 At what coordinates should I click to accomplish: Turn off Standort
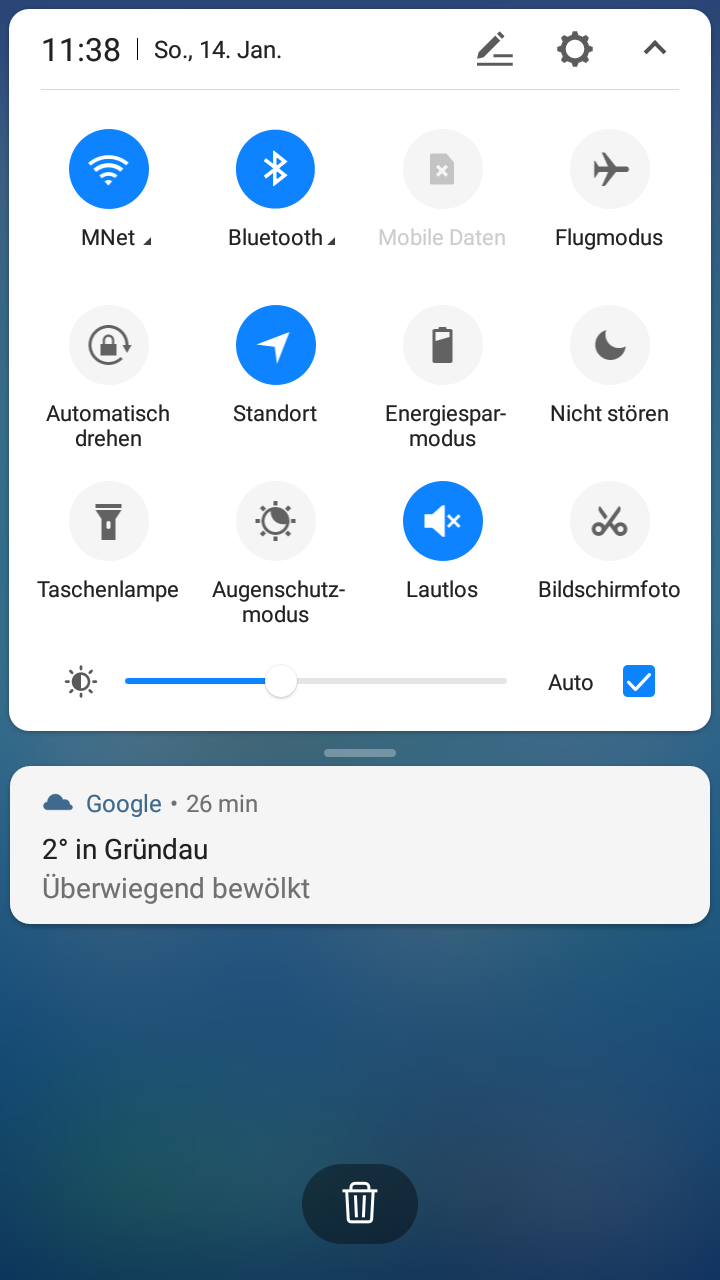[x=275, y=346]
